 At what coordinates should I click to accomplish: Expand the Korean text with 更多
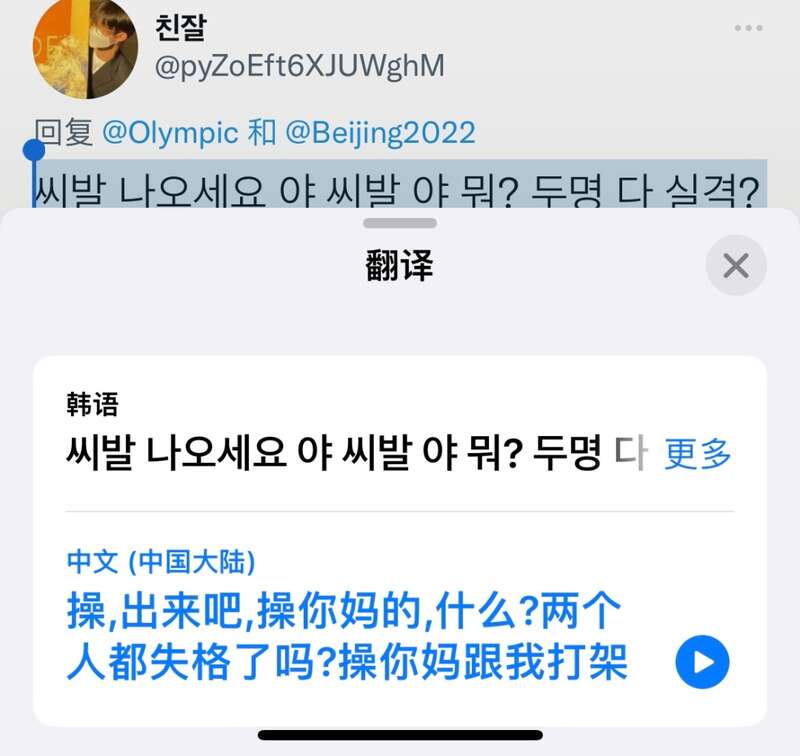pyautogui.click(x=698, y=455)
